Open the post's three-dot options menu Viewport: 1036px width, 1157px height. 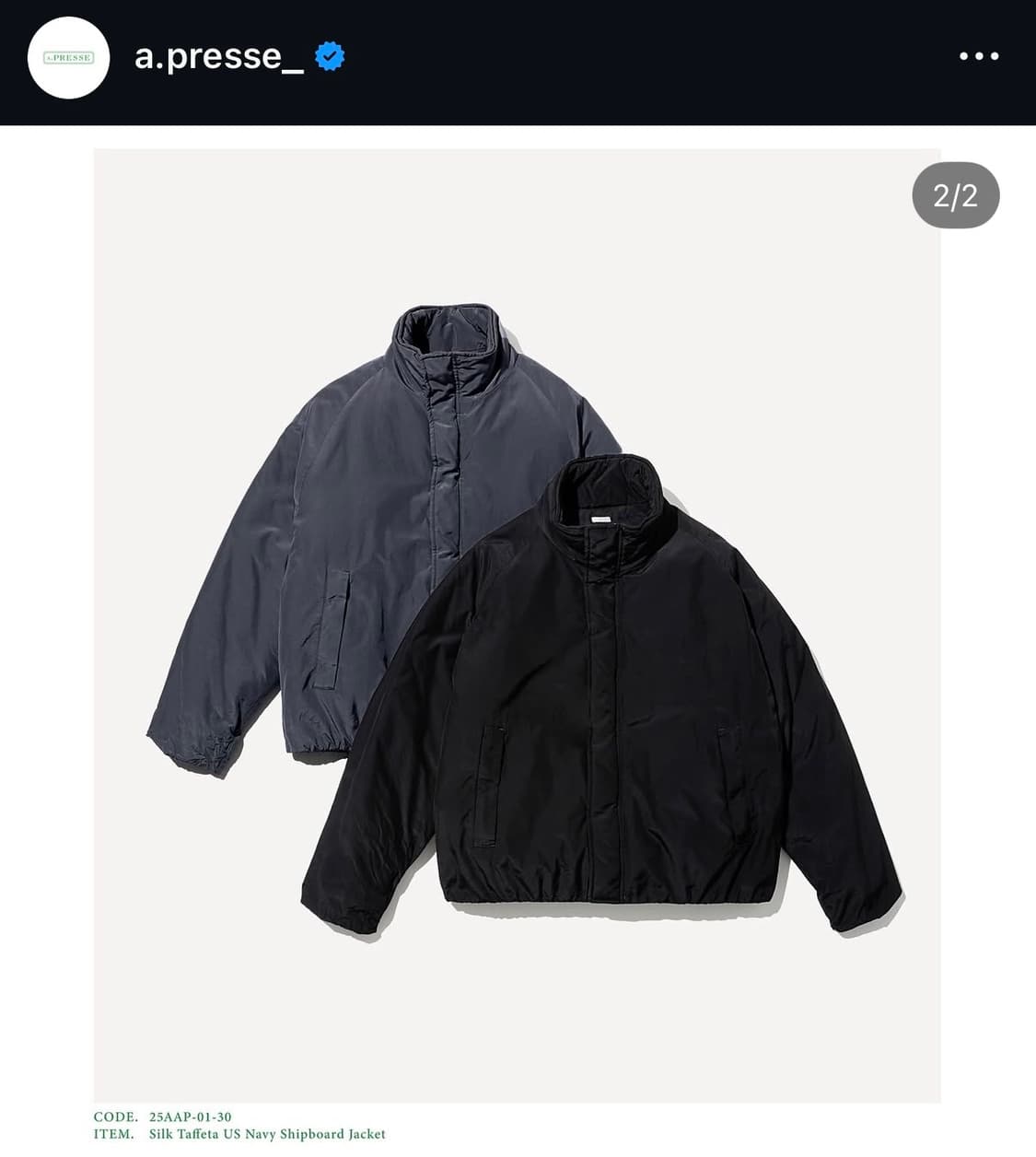pos(979,56)
